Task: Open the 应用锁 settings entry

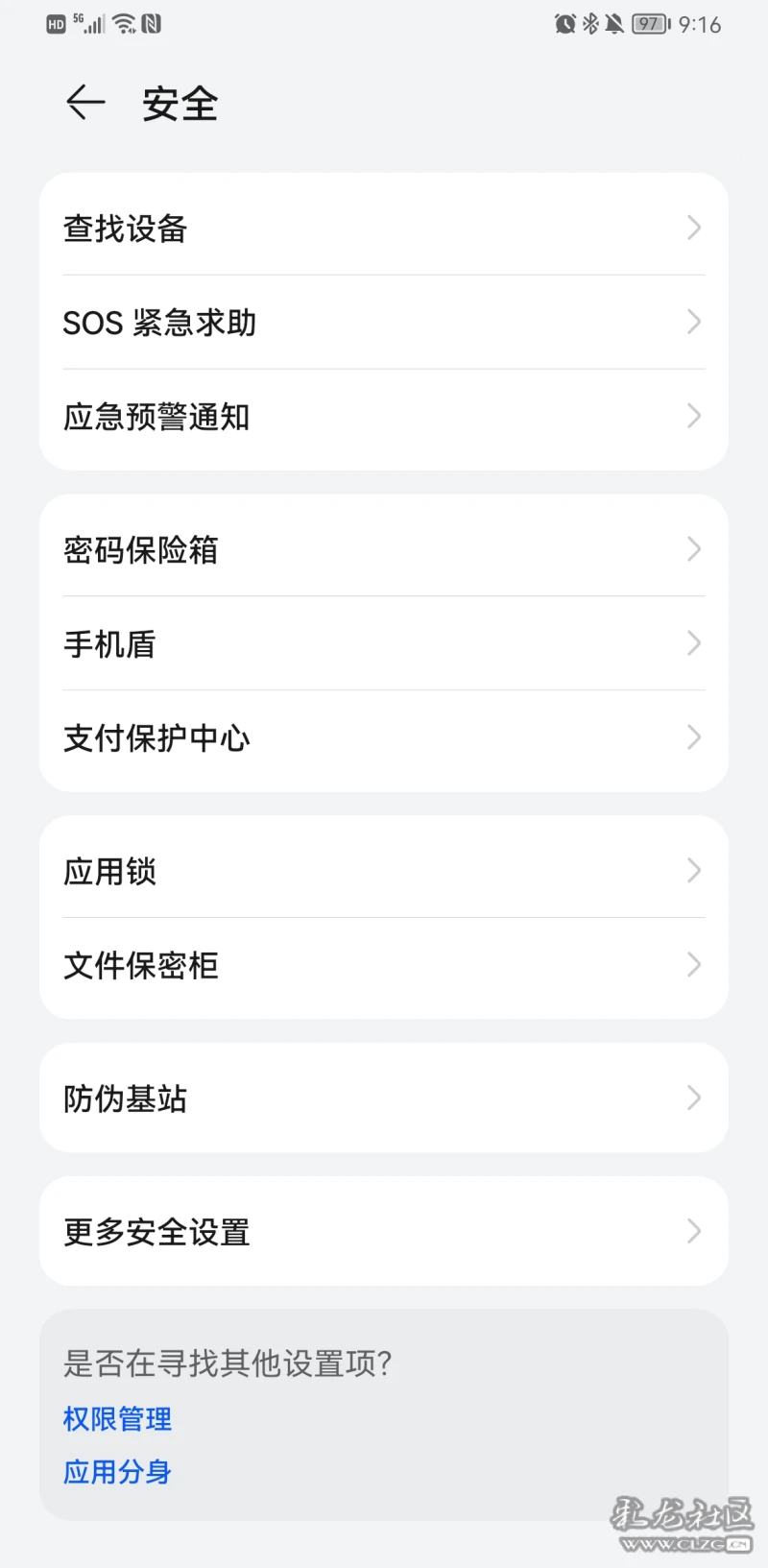Action: pos(384,870)
